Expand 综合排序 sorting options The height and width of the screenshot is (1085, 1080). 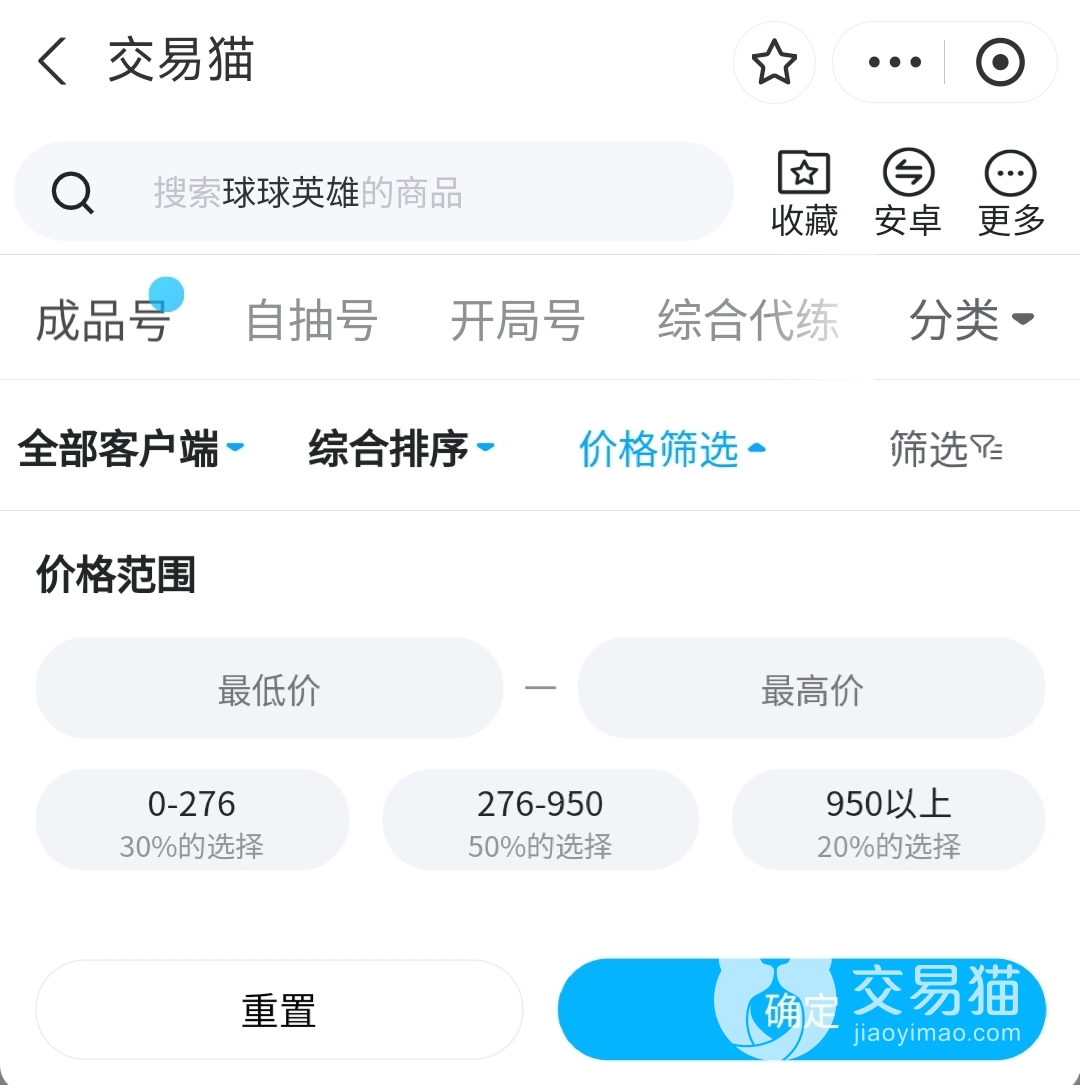coord(401,449)
